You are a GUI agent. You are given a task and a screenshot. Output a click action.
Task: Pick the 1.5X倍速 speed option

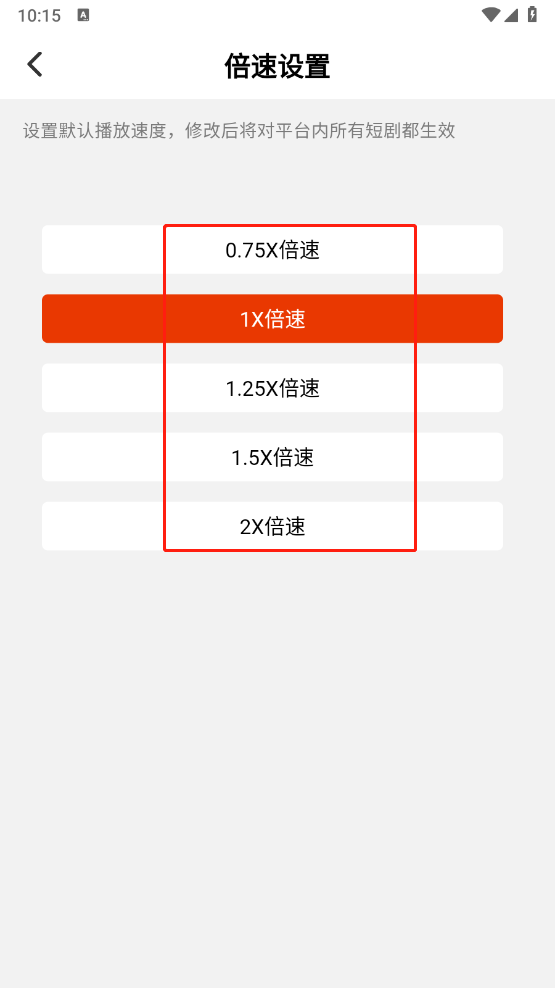(272, 457)
